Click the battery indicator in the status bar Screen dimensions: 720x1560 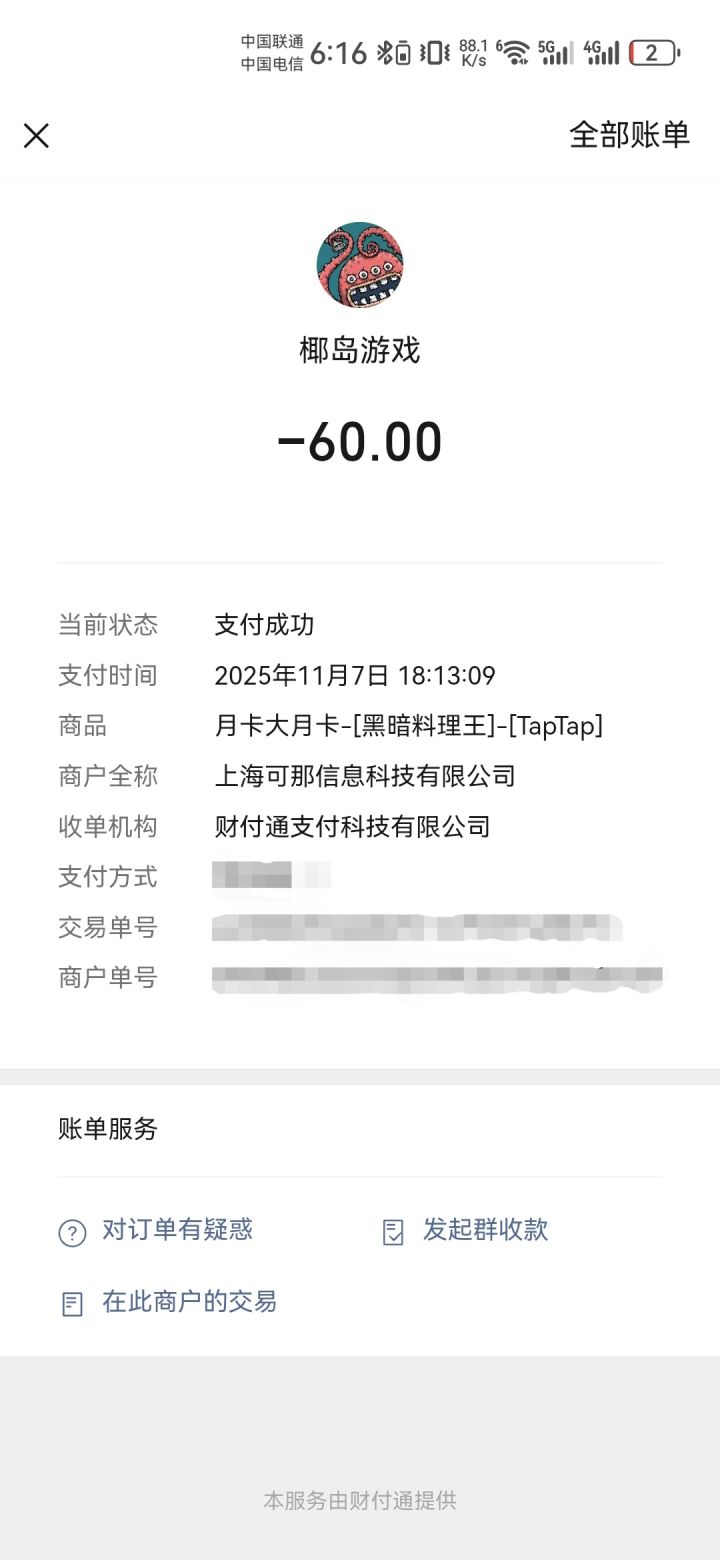655,52
